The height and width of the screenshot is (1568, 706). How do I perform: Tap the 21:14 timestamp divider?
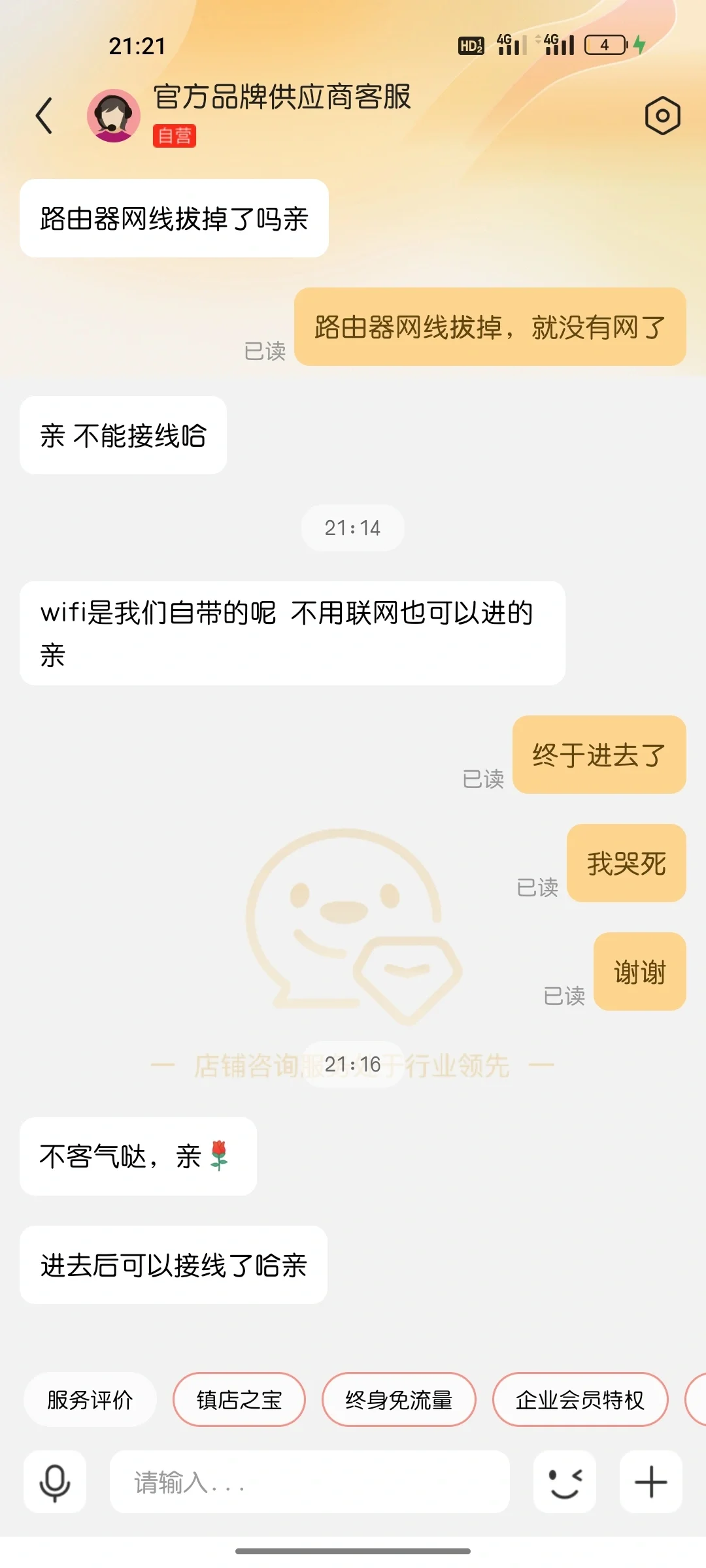pos(353,528)
